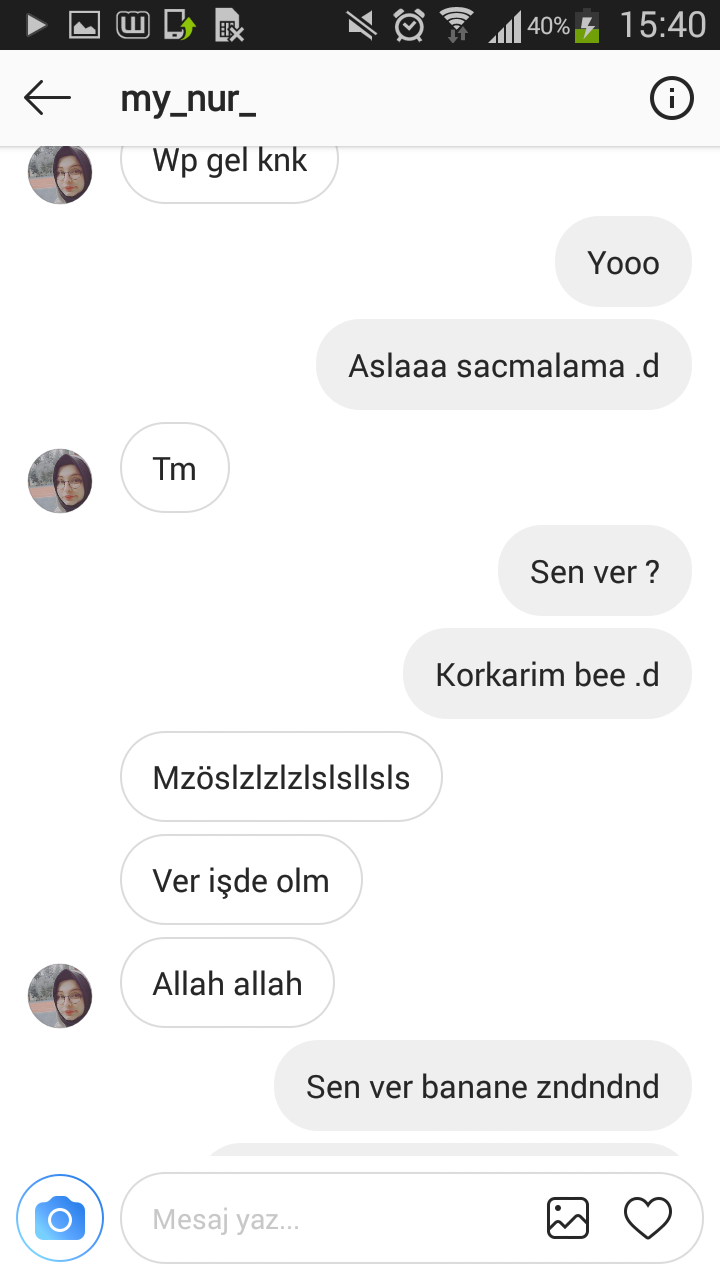The image size is (720, 1280).
Task: Go back from the my_nur_ chat
Action: click(47, 98)
